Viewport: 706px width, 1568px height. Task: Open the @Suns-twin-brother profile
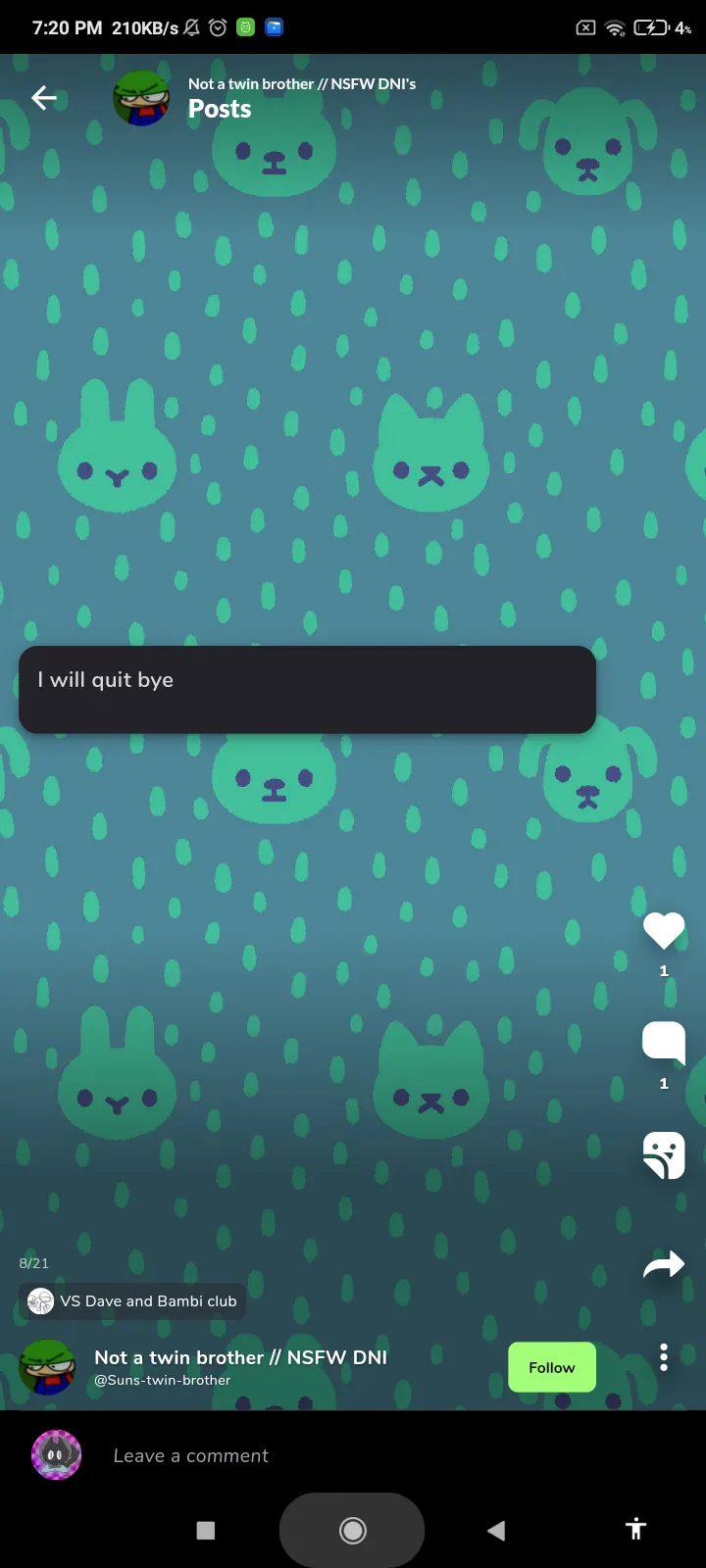pyautogui.click(x=163, y=1380)
